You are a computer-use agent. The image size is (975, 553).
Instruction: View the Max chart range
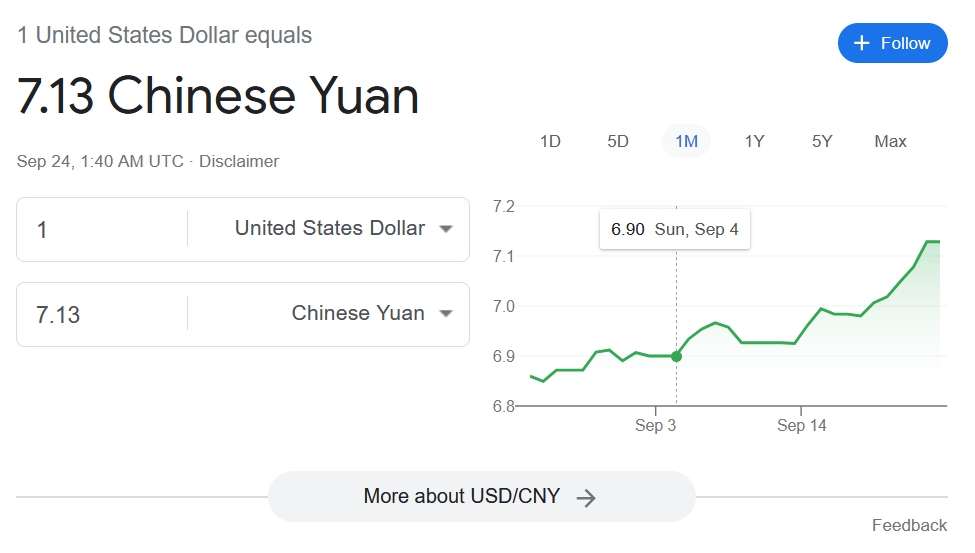pos(890,141)
